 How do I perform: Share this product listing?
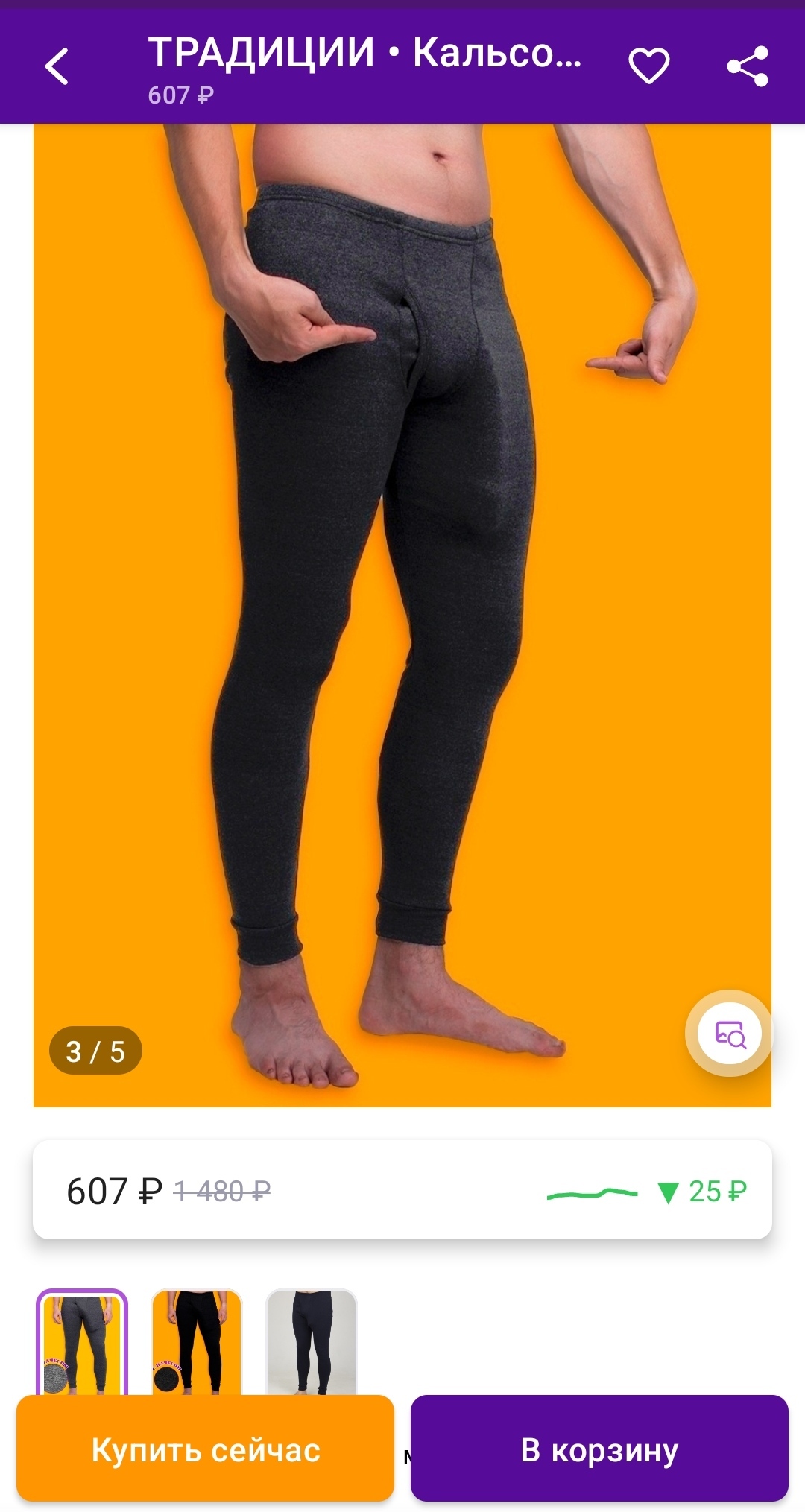click(x=748, y=66)
